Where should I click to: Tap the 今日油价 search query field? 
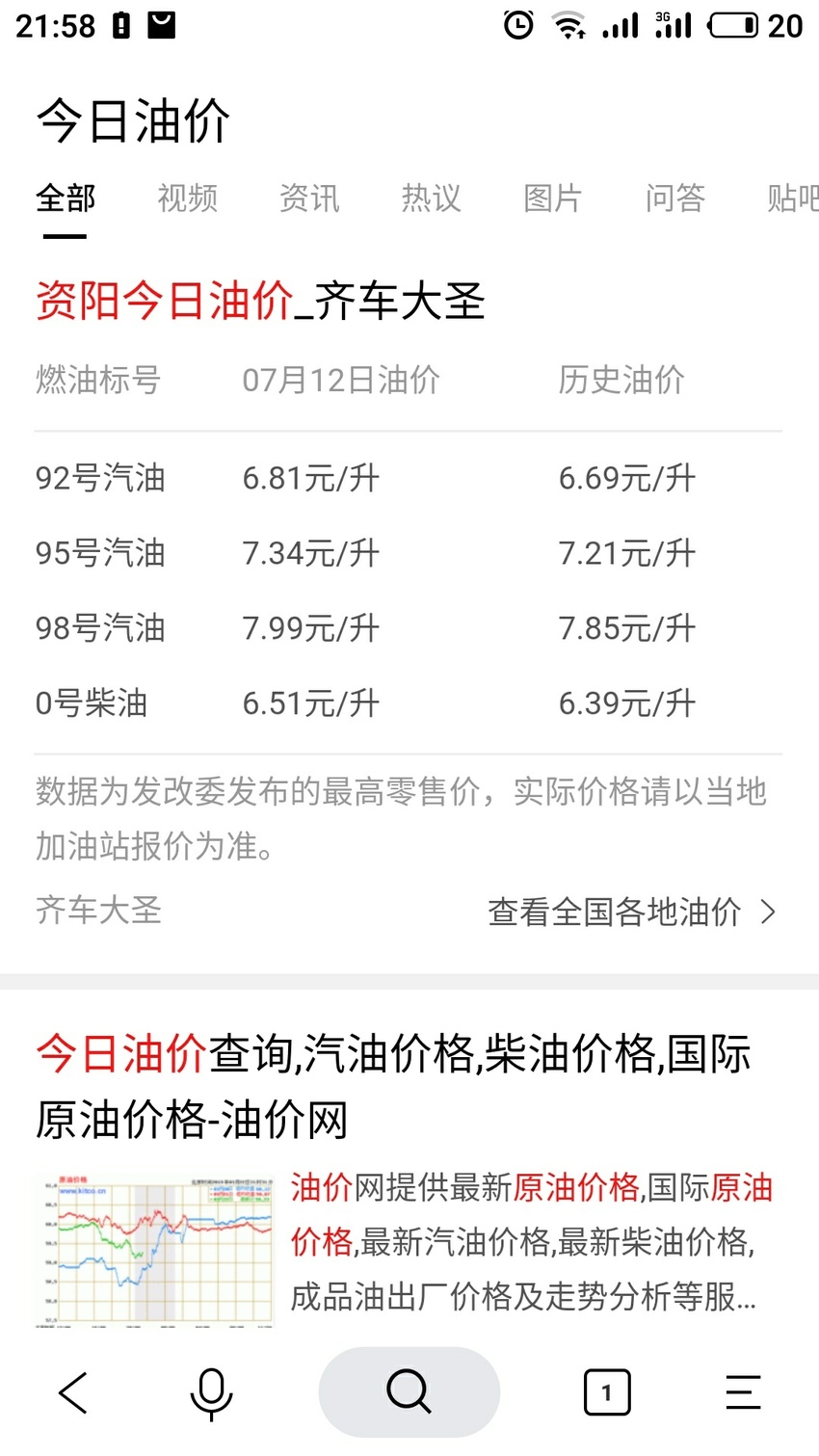[x=133, y=121]
